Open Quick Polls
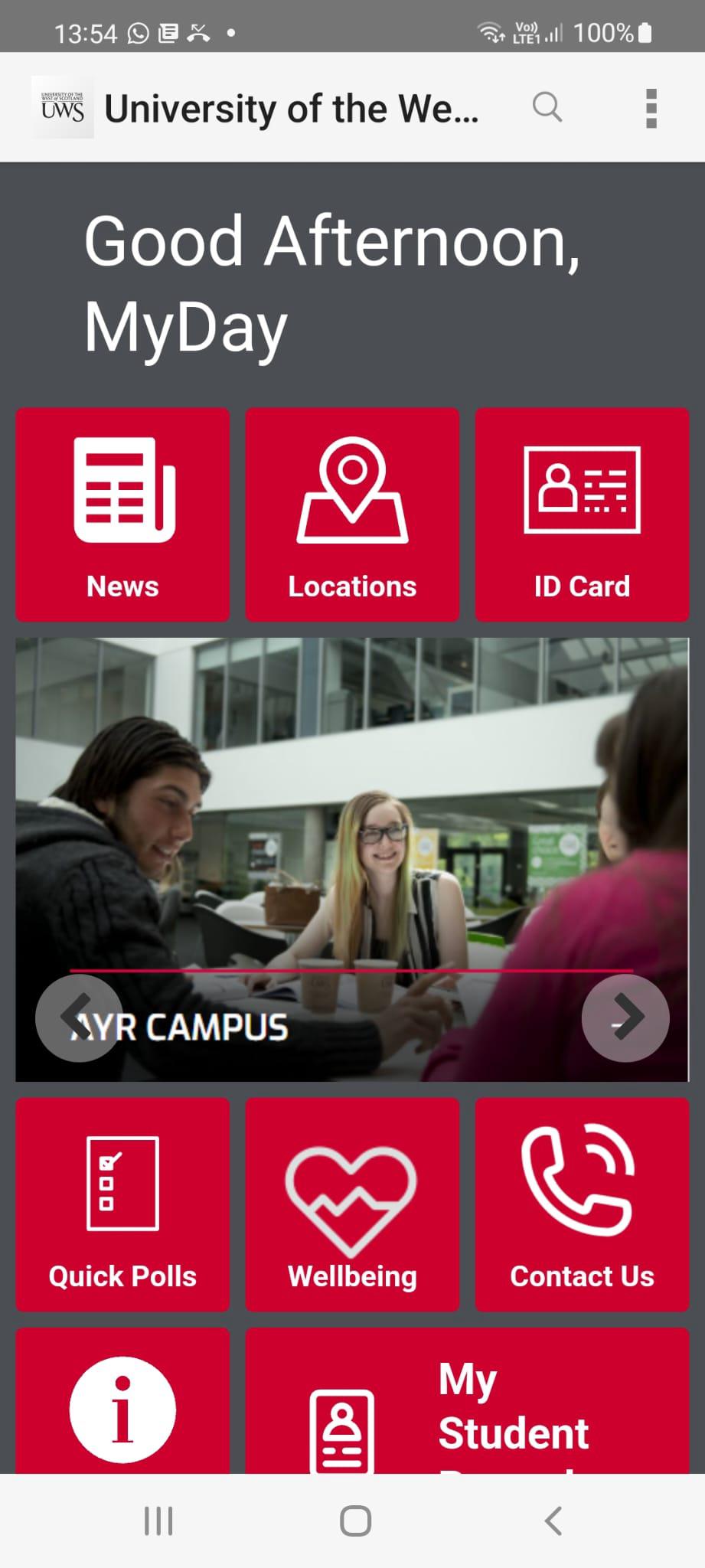 [x=122, y=1204]
